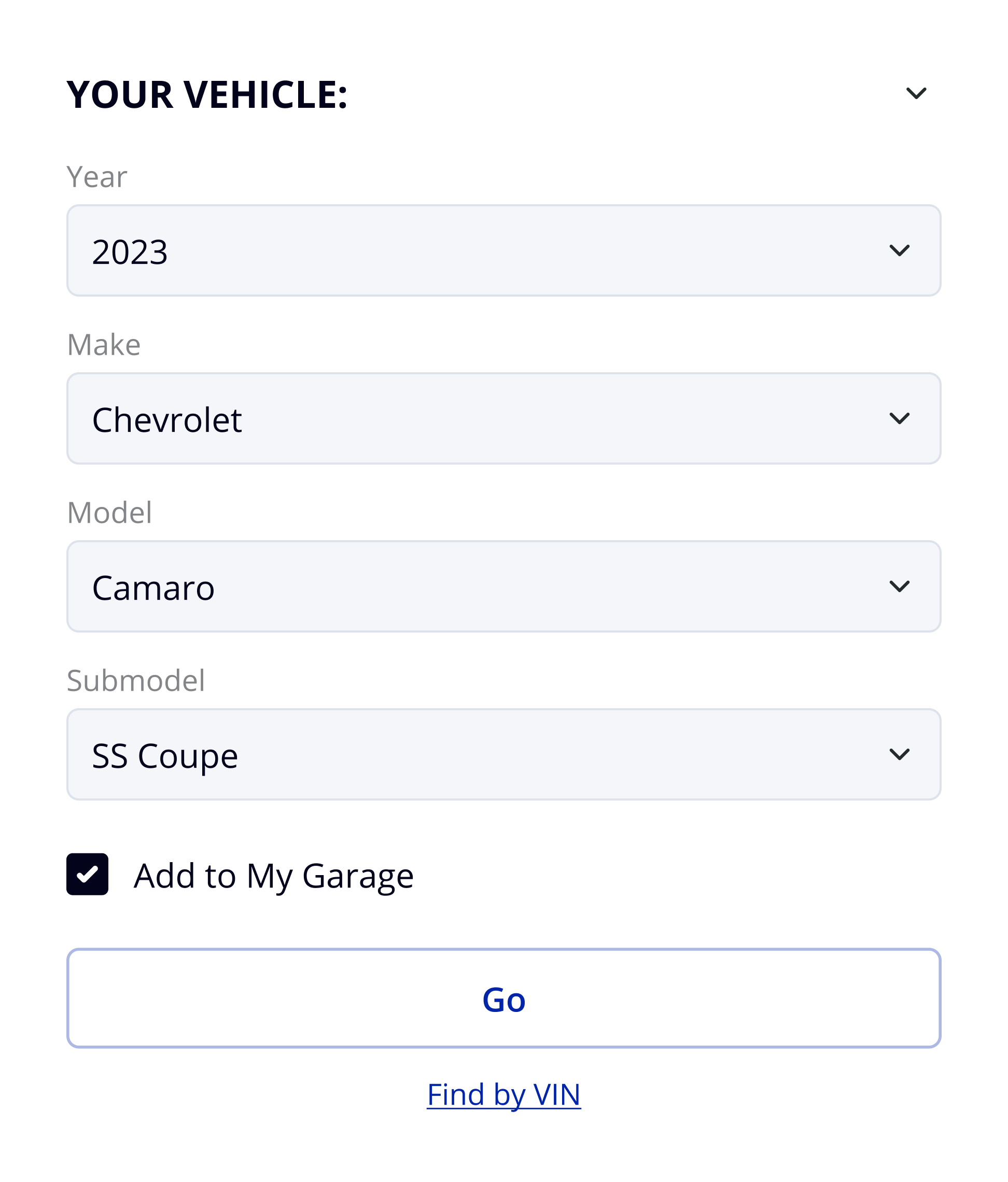Click the chevron on the Model selector
This screenshot has width=1008, height=1182.
(x=900, y=586)
